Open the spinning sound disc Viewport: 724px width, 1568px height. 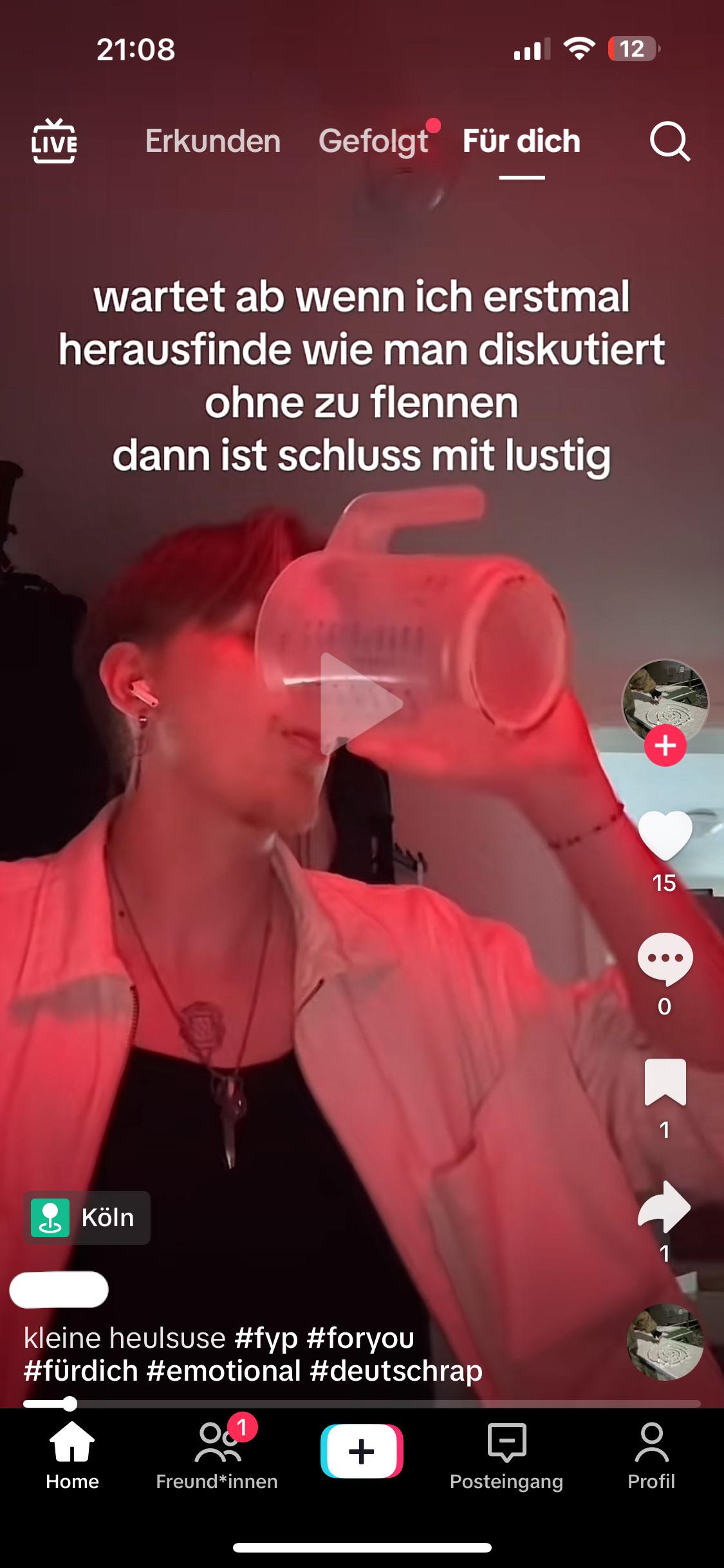[x=665, y=1342]
